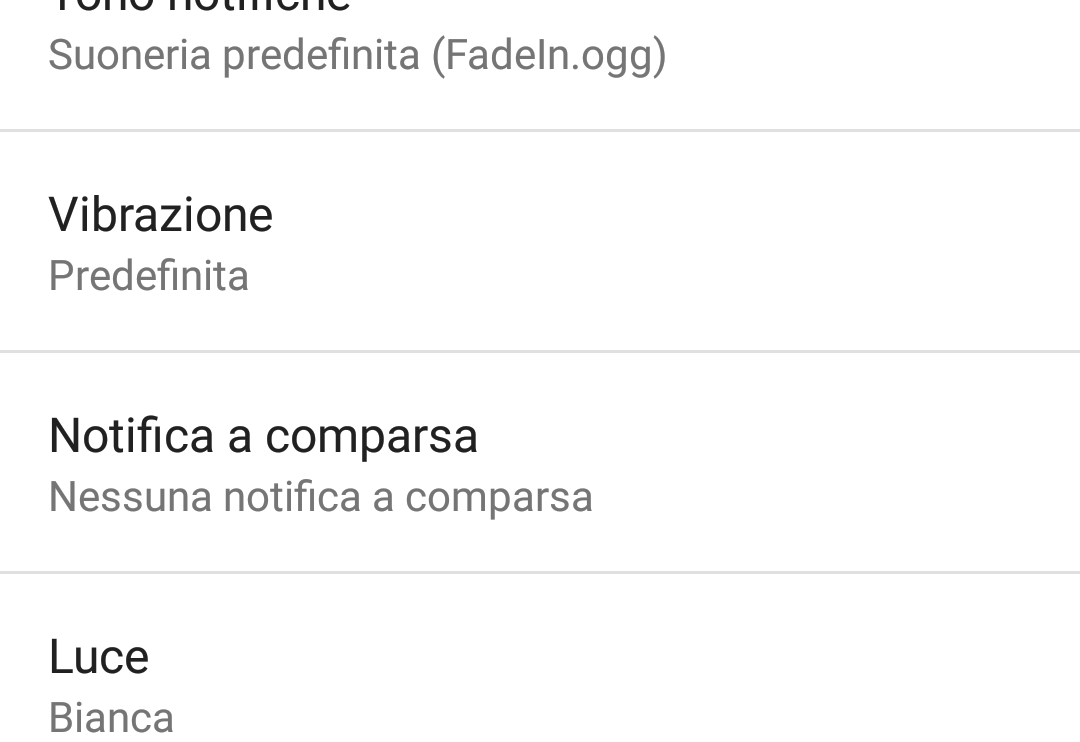Viewport: 1080px width, 742px height.
Task: Open Notifica a comparsa options
Action: [320, 463]
